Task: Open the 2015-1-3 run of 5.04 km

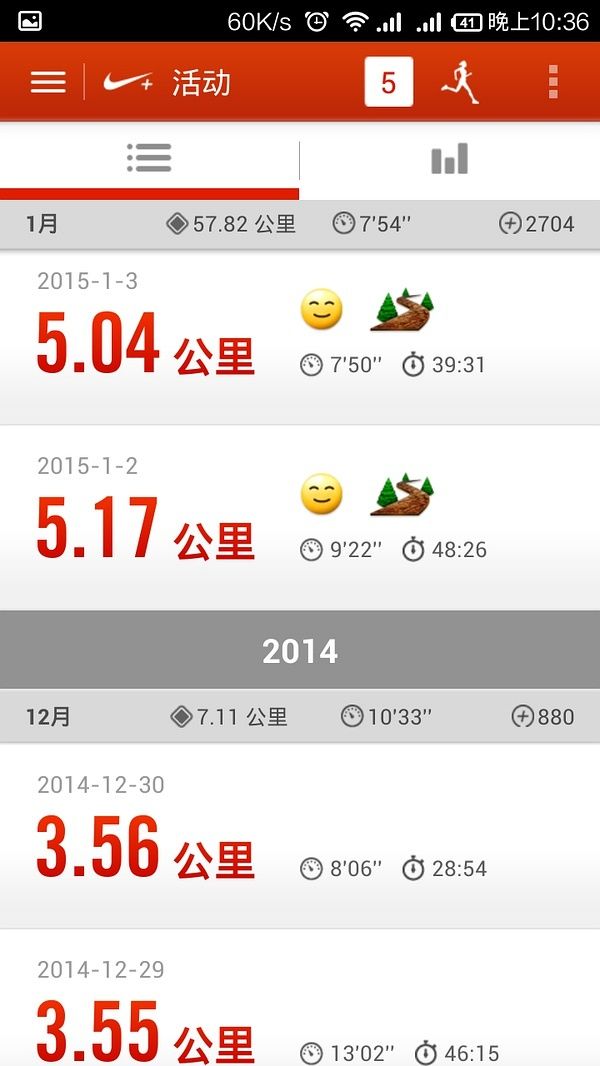Action: (300, 337)
